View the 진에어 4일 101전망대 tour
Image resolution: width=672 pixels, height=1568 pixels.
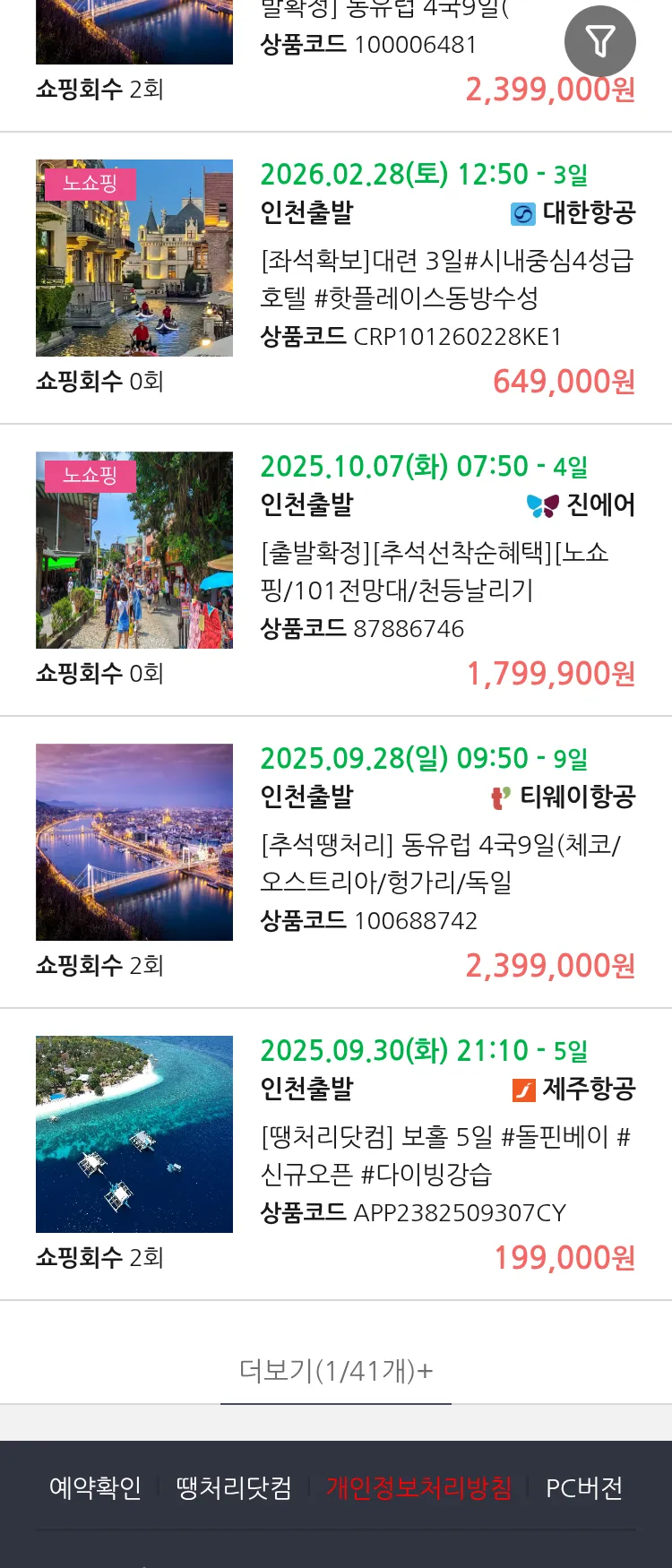click(434, 571)
